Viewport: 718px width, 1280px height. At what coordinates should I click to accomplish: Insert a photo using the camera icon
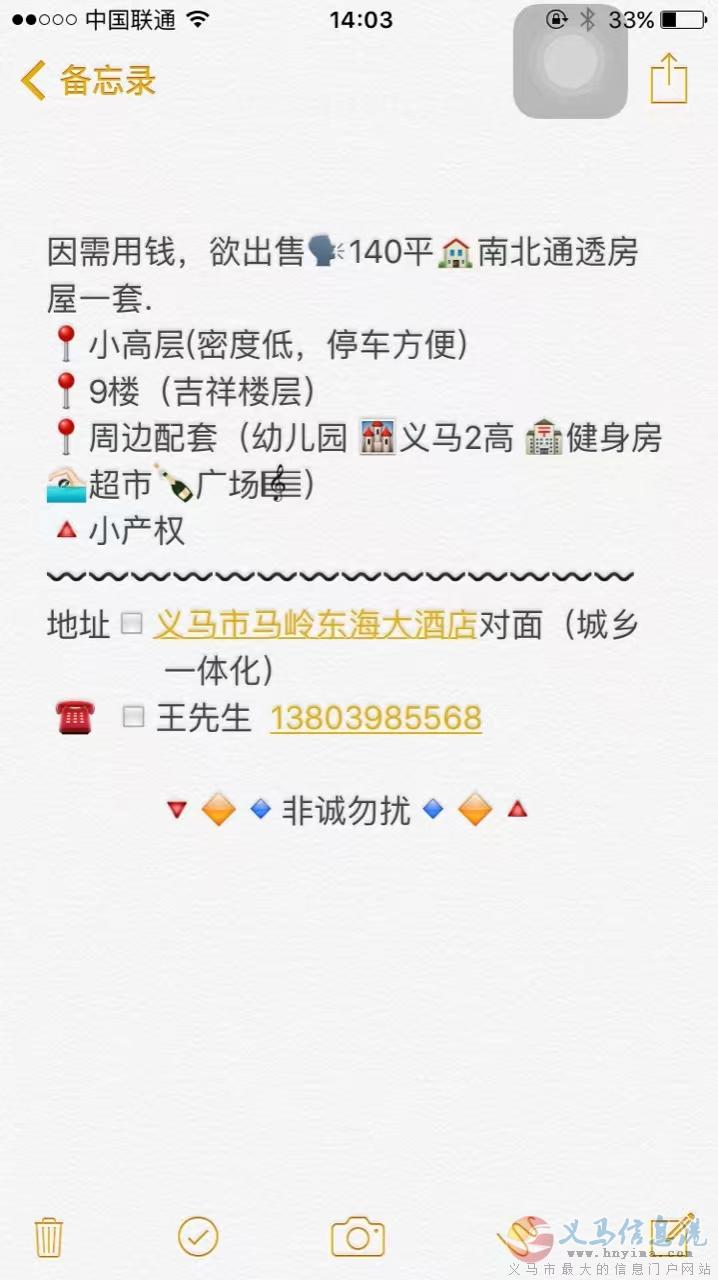pyautogui.click(x=358, y=1237)
